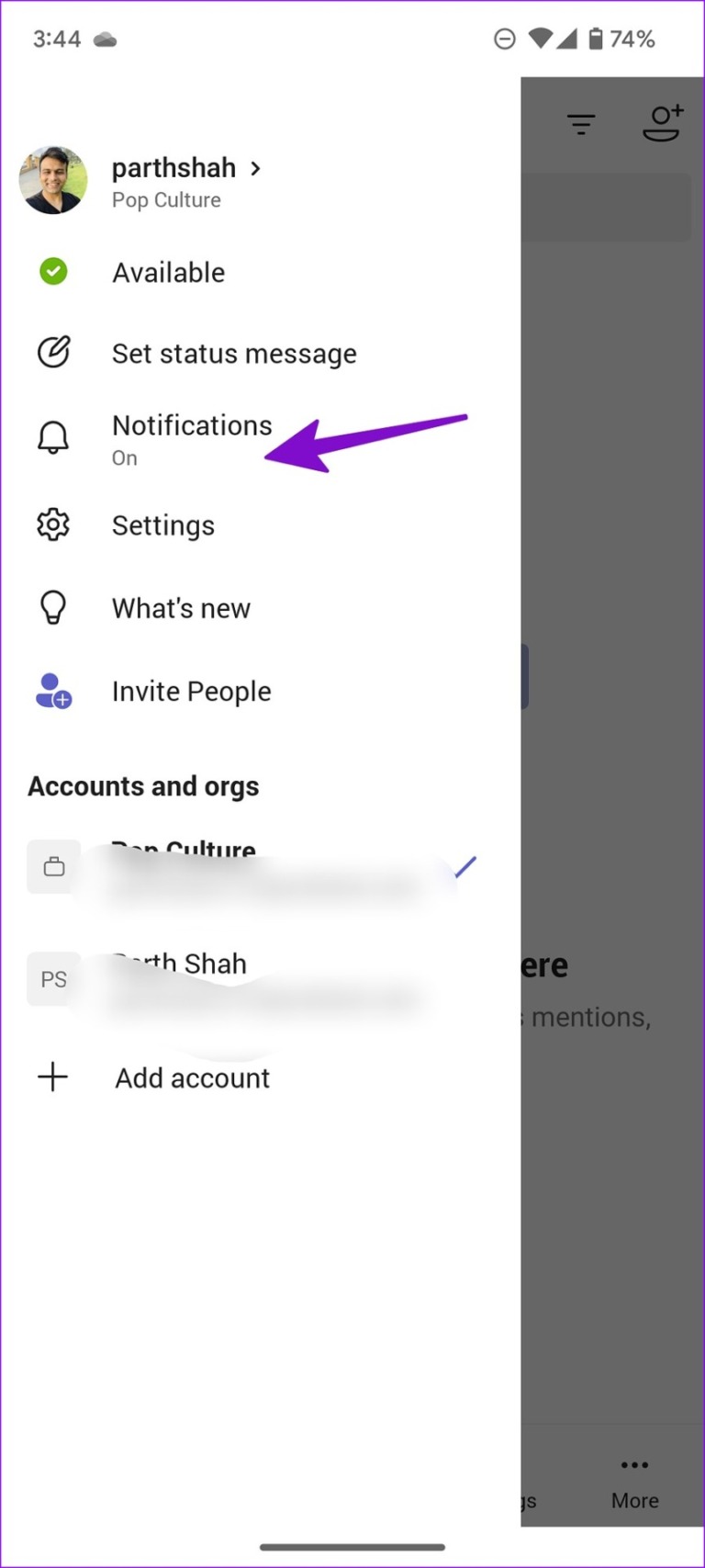Tap the PS avatar for Parth Shah account

52,979
